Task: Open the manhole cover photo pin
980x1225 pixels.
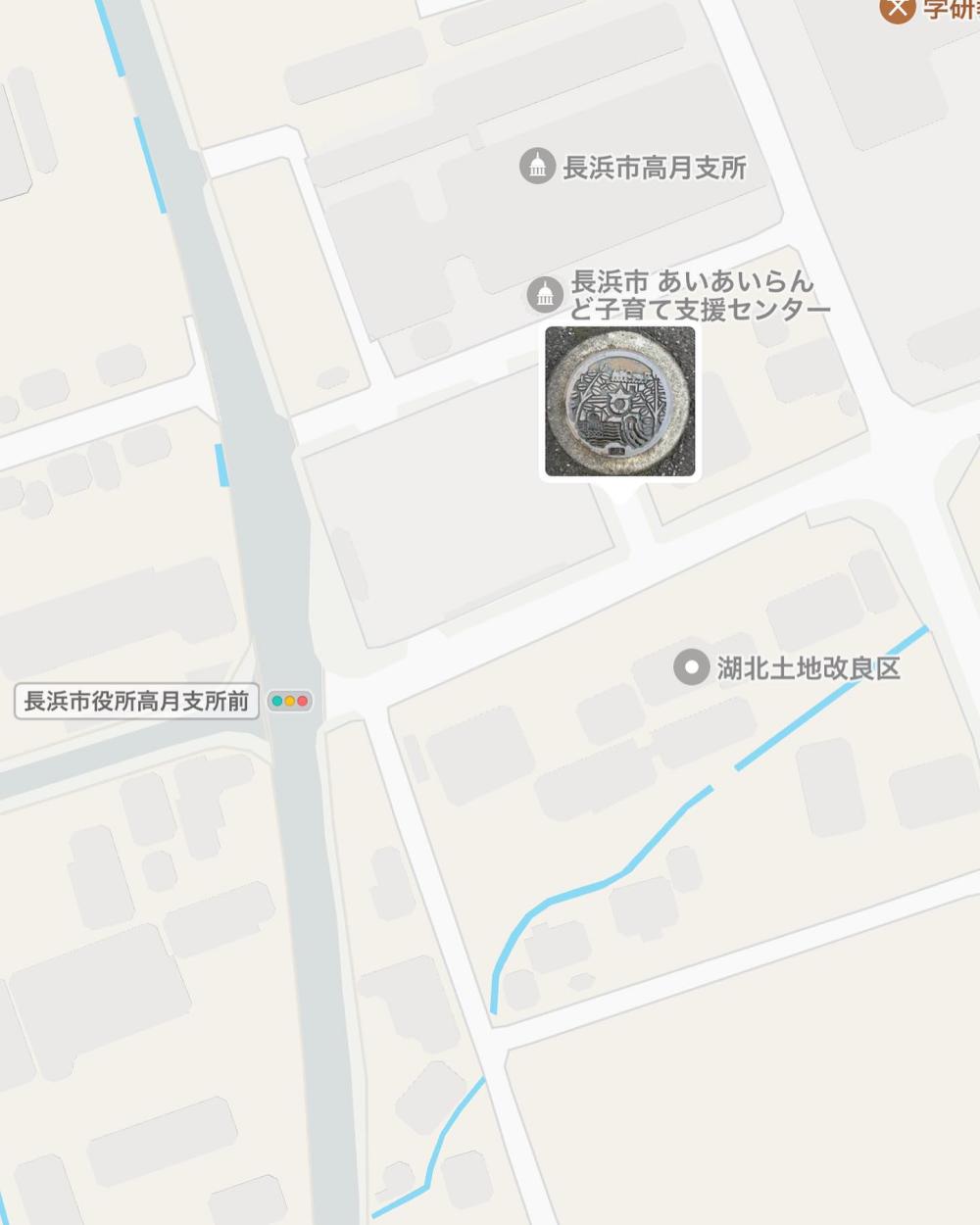Action: 620,402
